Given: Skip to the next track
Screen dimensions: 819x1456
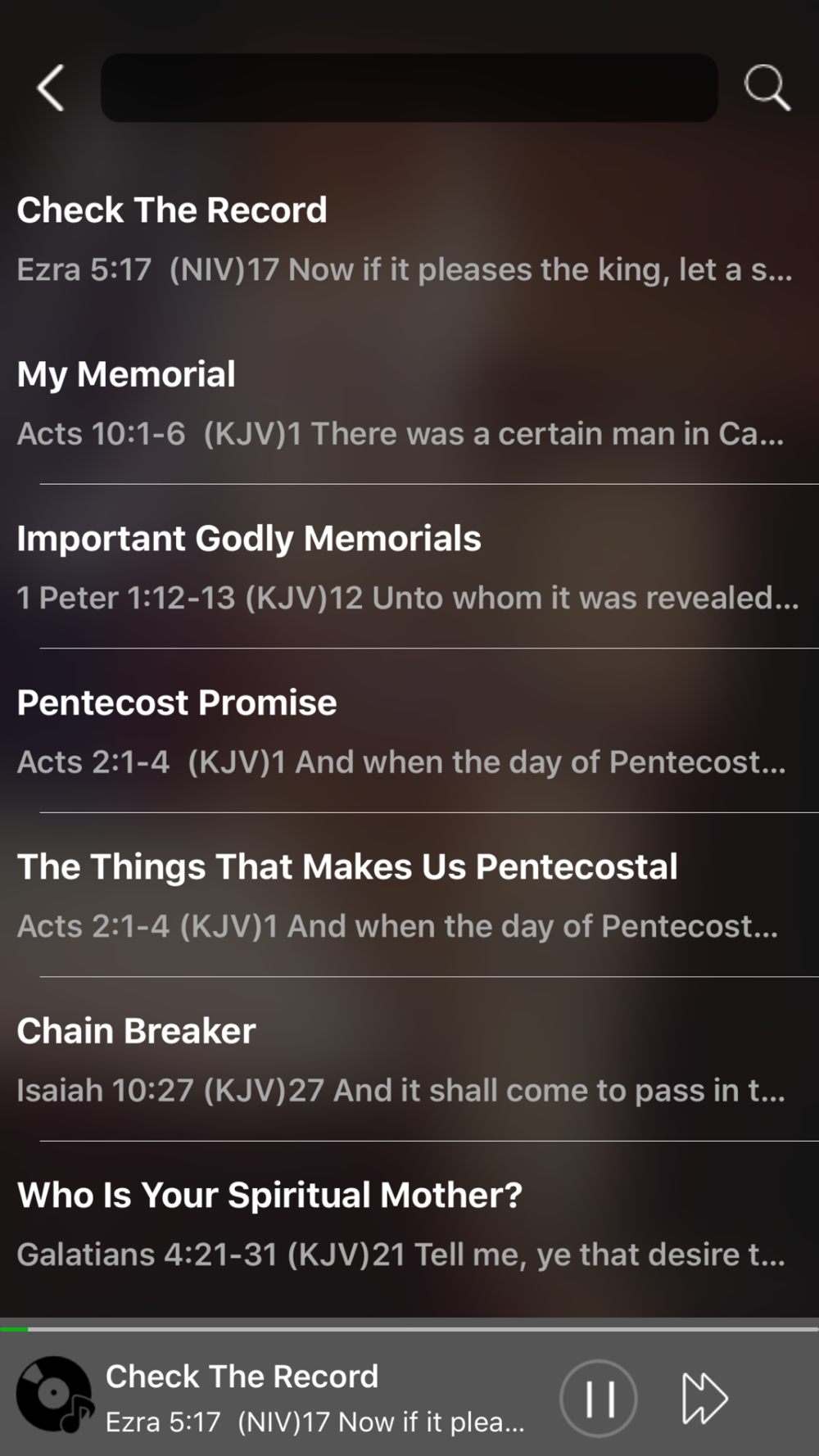Looking at the screenshot, I should point(704,1398).
